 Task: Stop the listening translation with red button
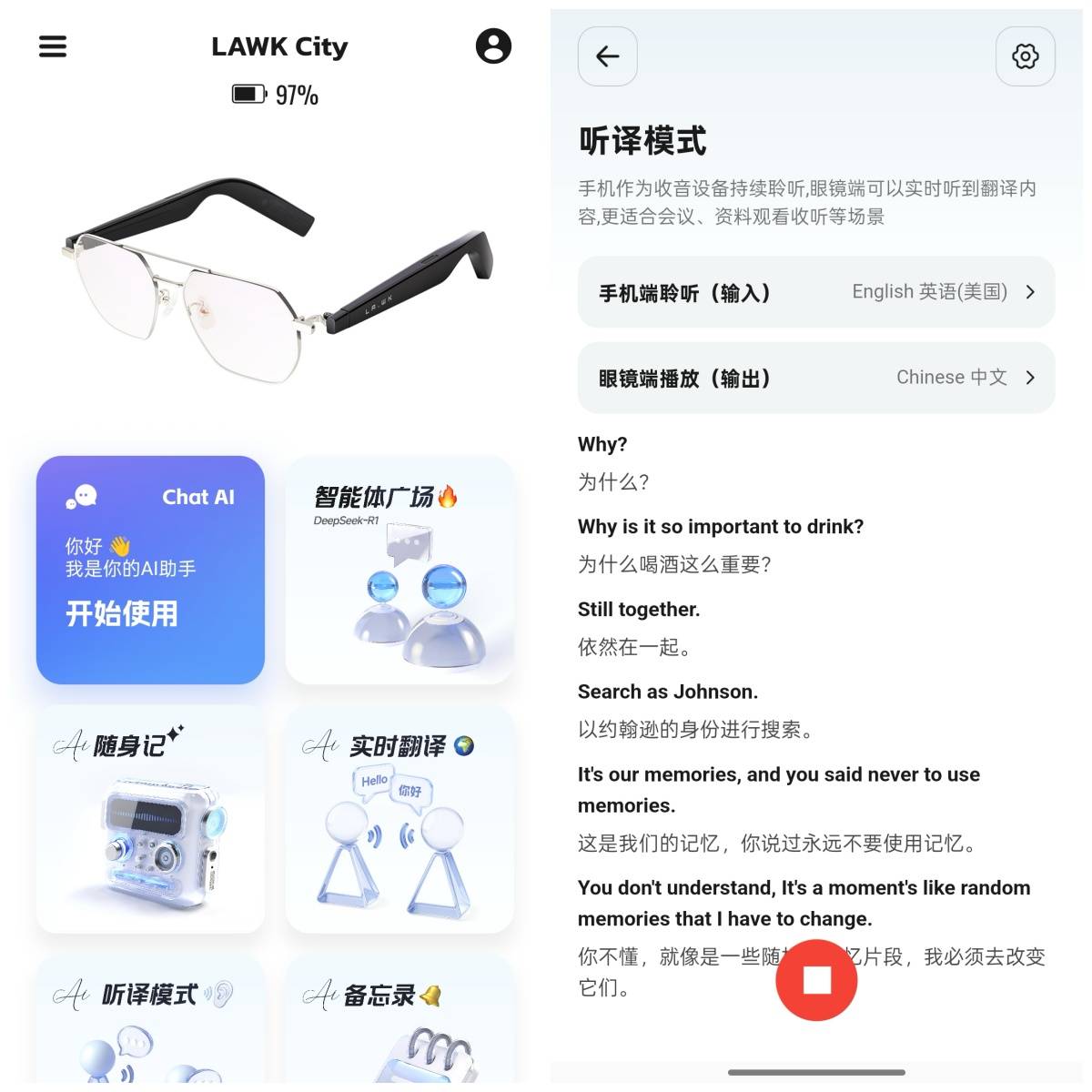point(816,980)
